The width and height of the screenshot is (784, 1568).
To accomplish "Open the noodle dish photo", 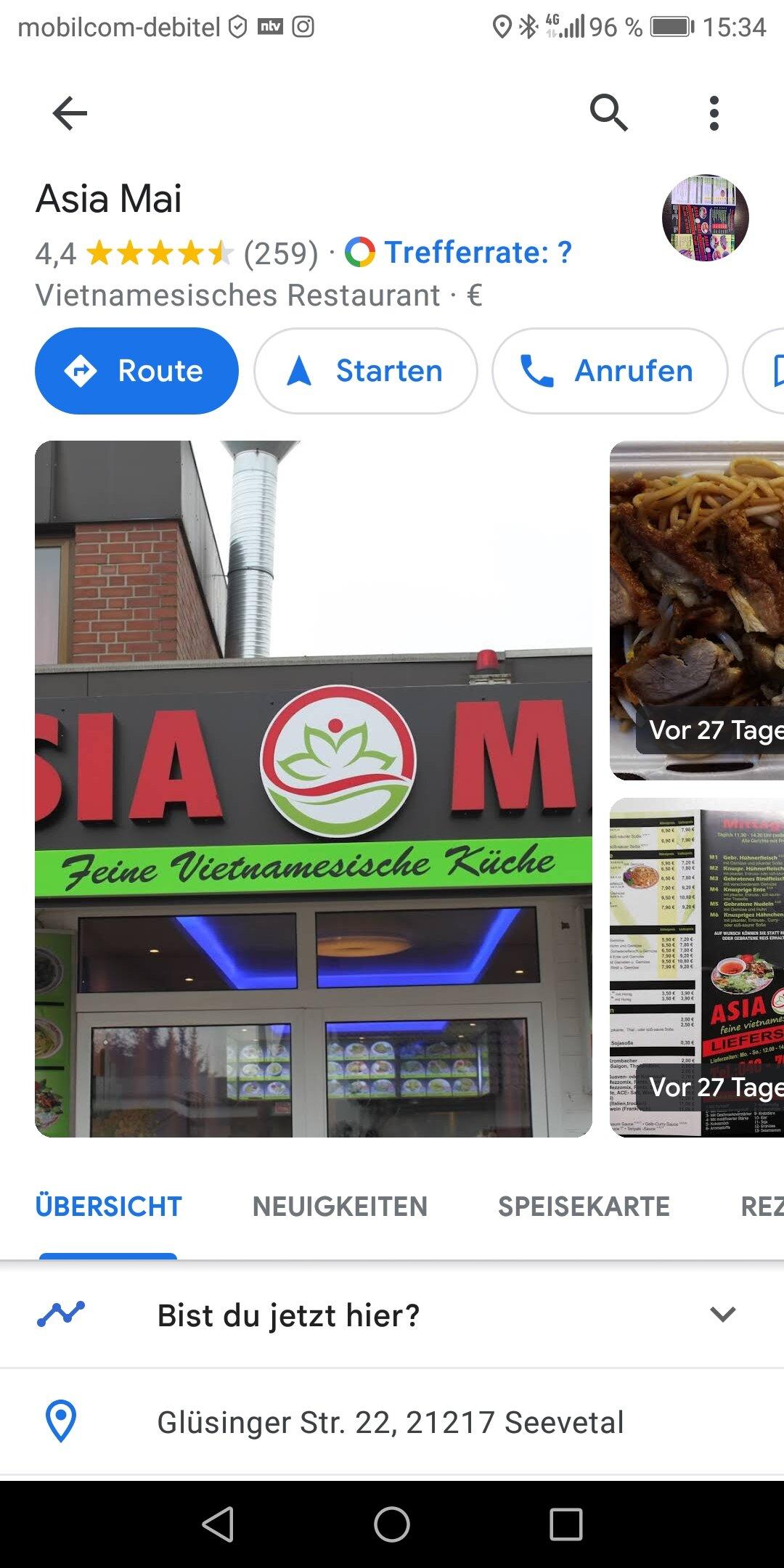I will (697, 610).
